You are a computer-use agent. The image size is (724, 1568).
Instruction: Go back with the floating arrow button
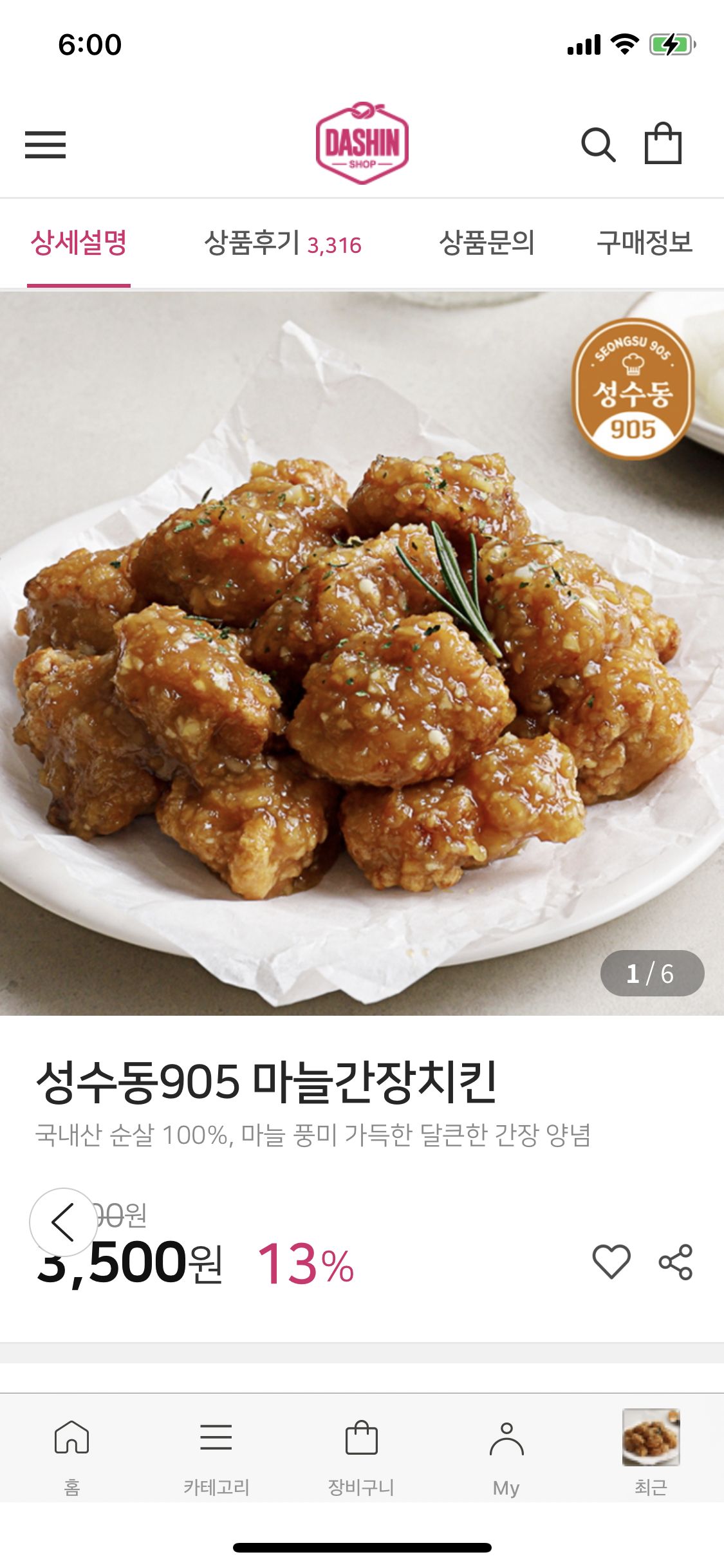pos(63,1222)
